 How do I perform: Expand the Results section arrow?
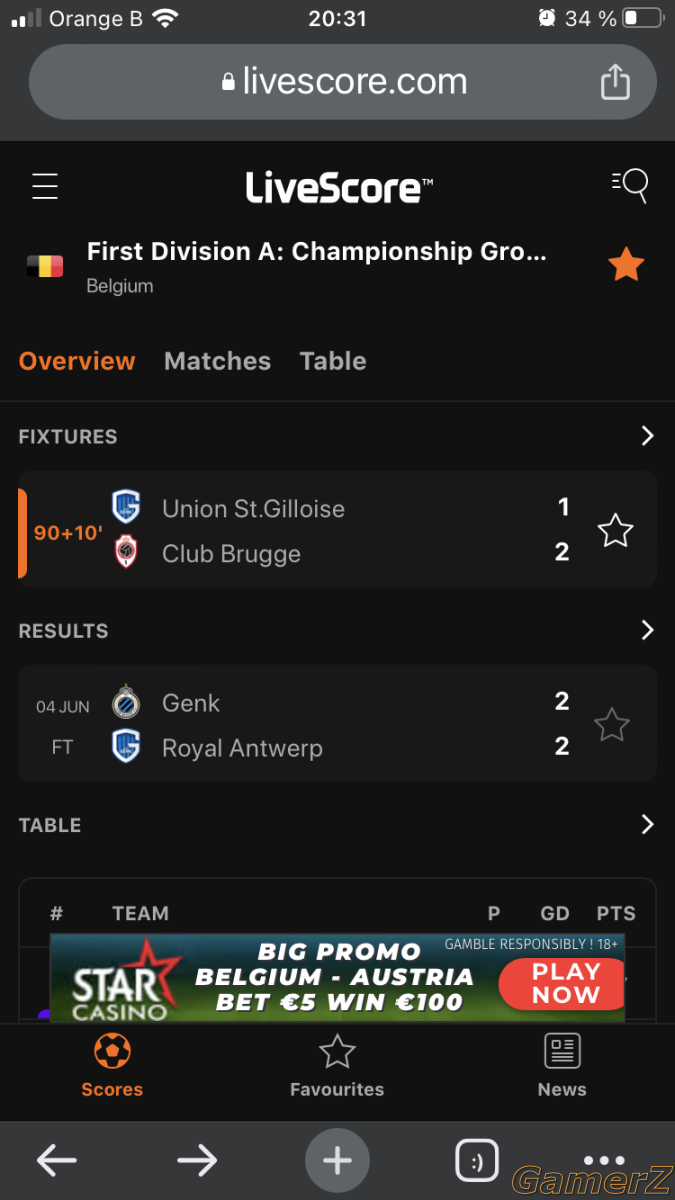click(647, 630)
